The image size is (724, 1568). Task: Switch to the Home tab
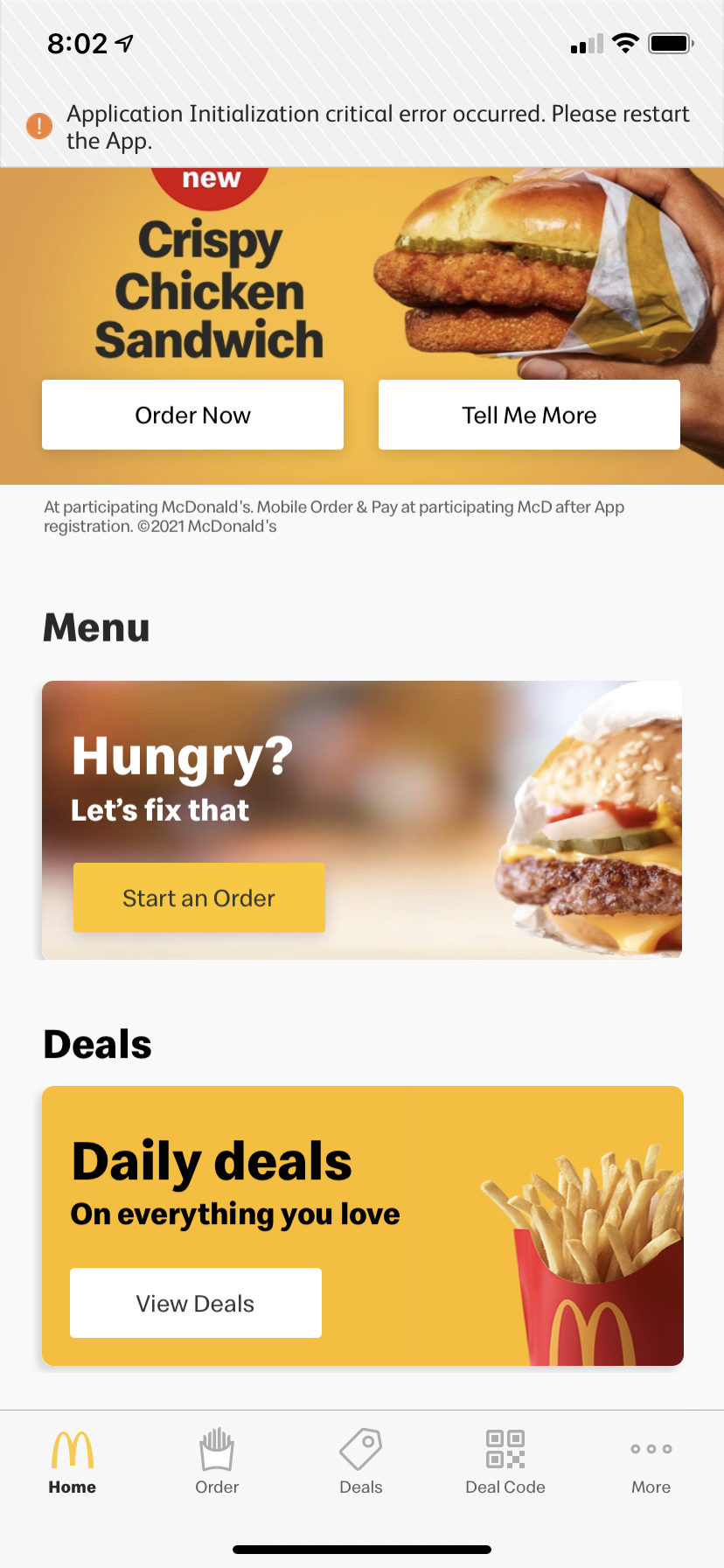coord(73,1463)
